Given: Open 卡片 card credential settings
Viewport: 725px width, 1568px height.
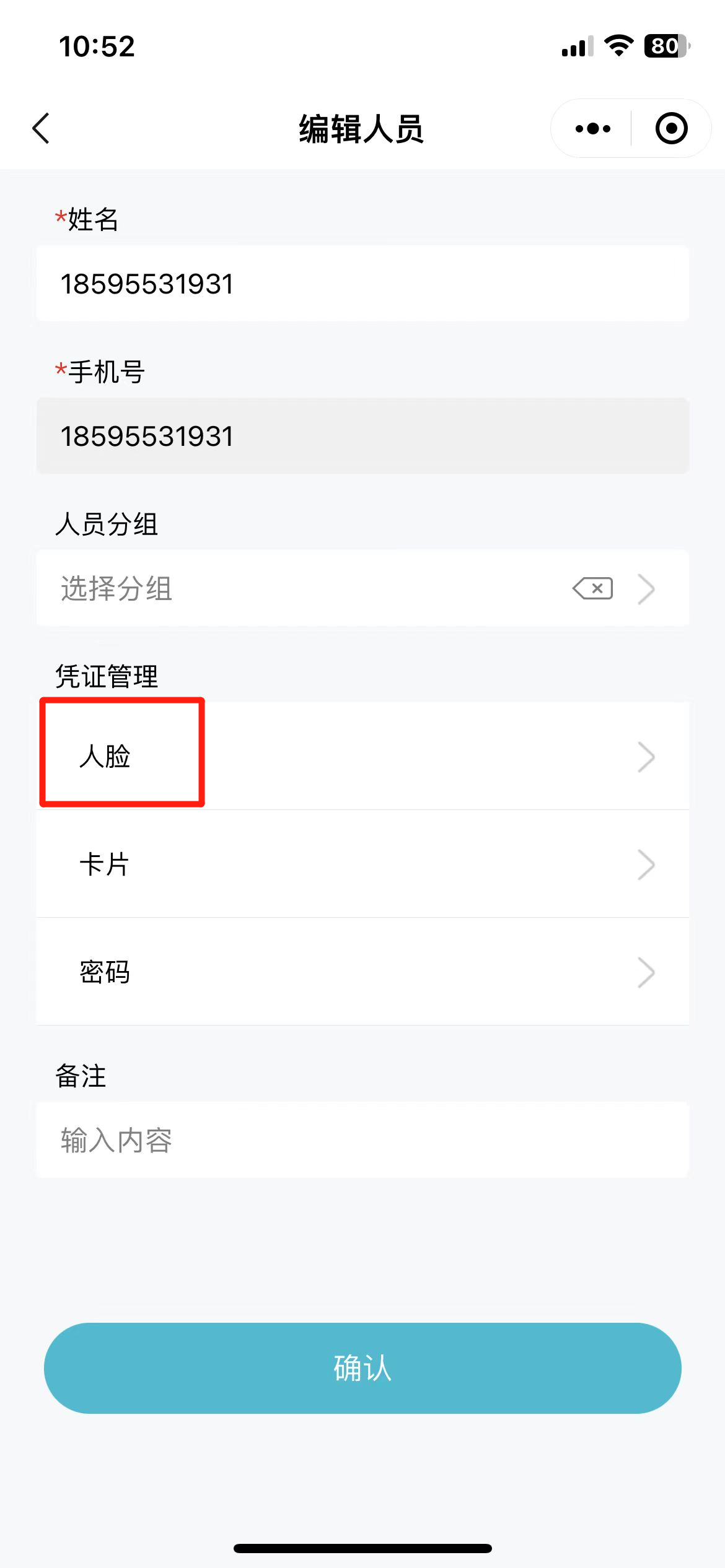Looking at the screenshot, I should tap(362, 864).
